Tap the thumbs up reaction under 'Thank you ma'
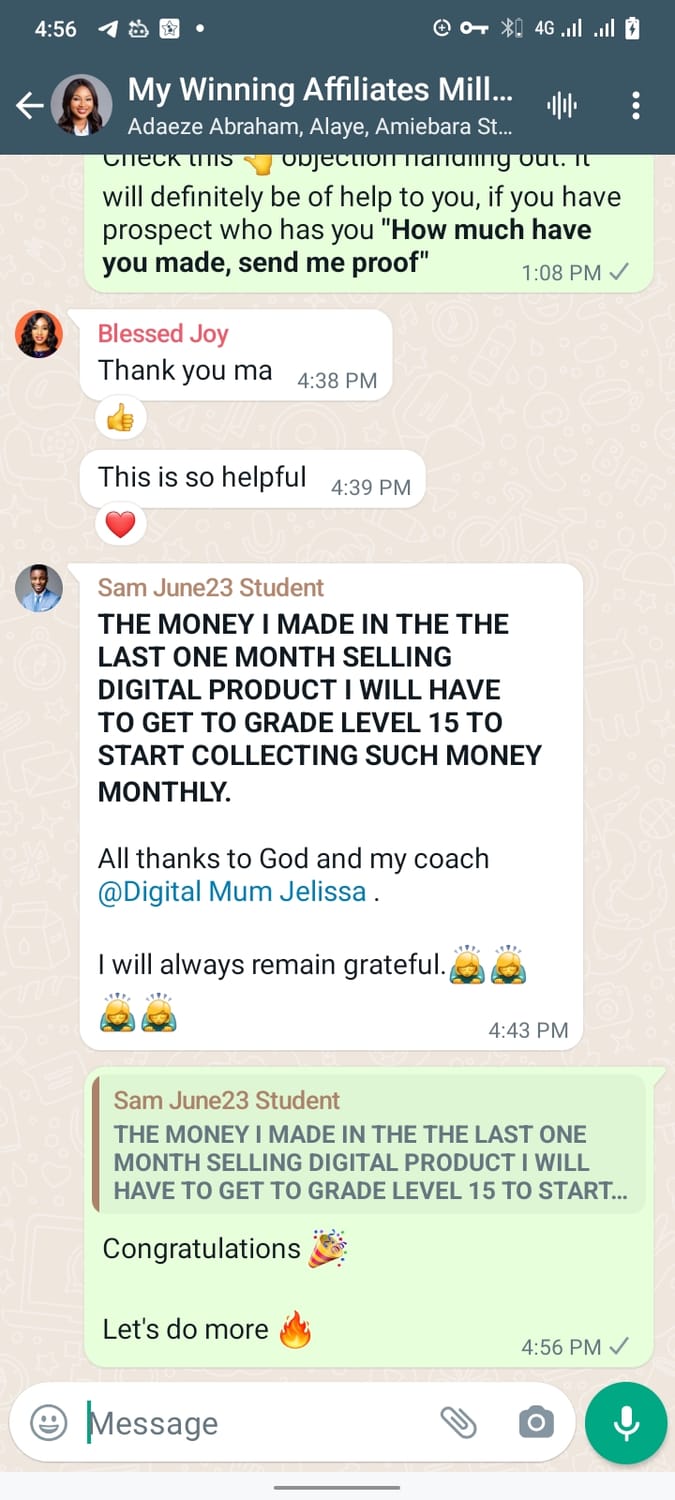 point(120,418)
